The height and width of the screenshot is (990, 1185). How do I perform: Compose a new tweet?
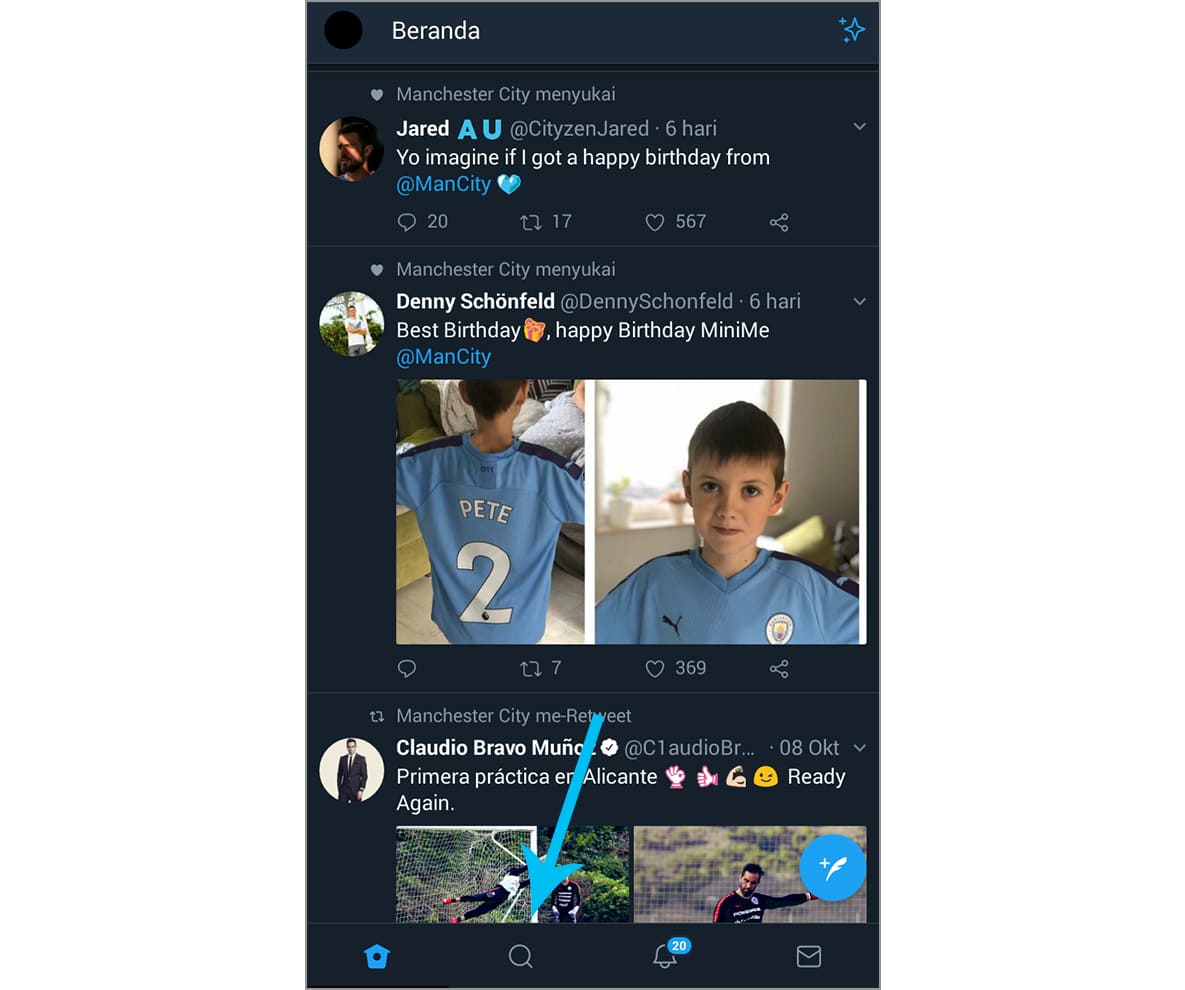tap(832, 867)
